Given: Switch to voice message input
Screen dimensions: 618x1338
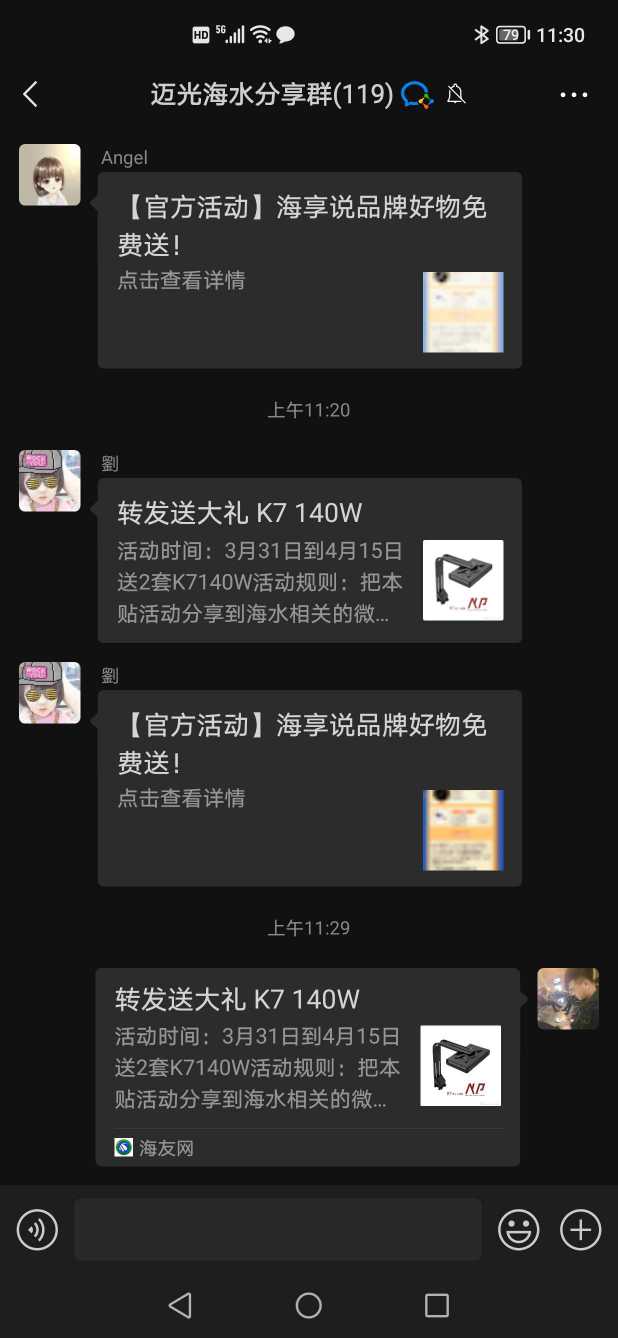Looking at the screenshot, I should (38, 1229).
